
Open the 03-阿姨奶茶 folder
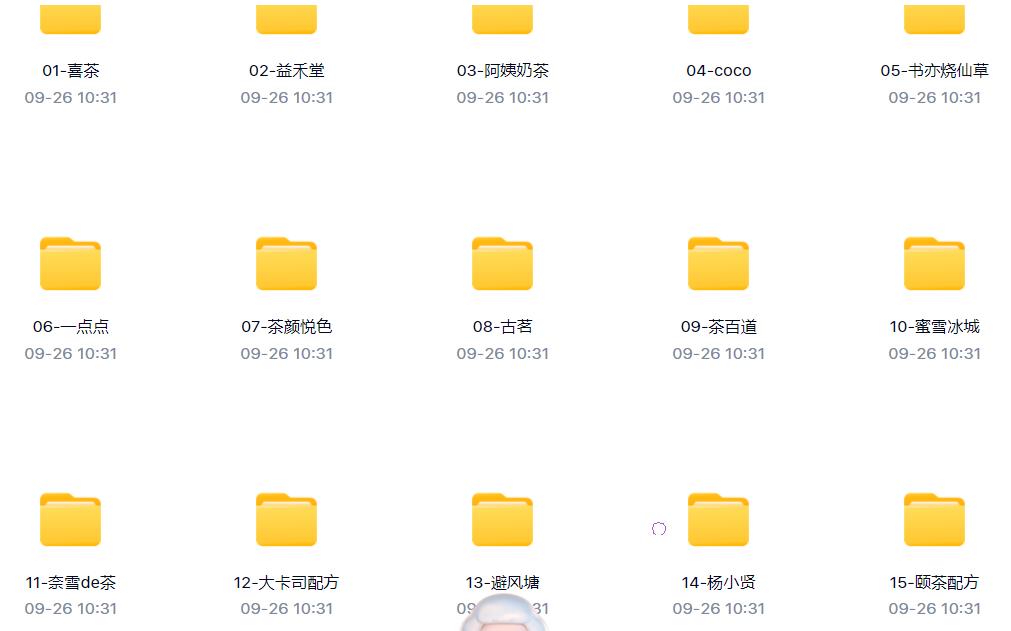point(502,18)
